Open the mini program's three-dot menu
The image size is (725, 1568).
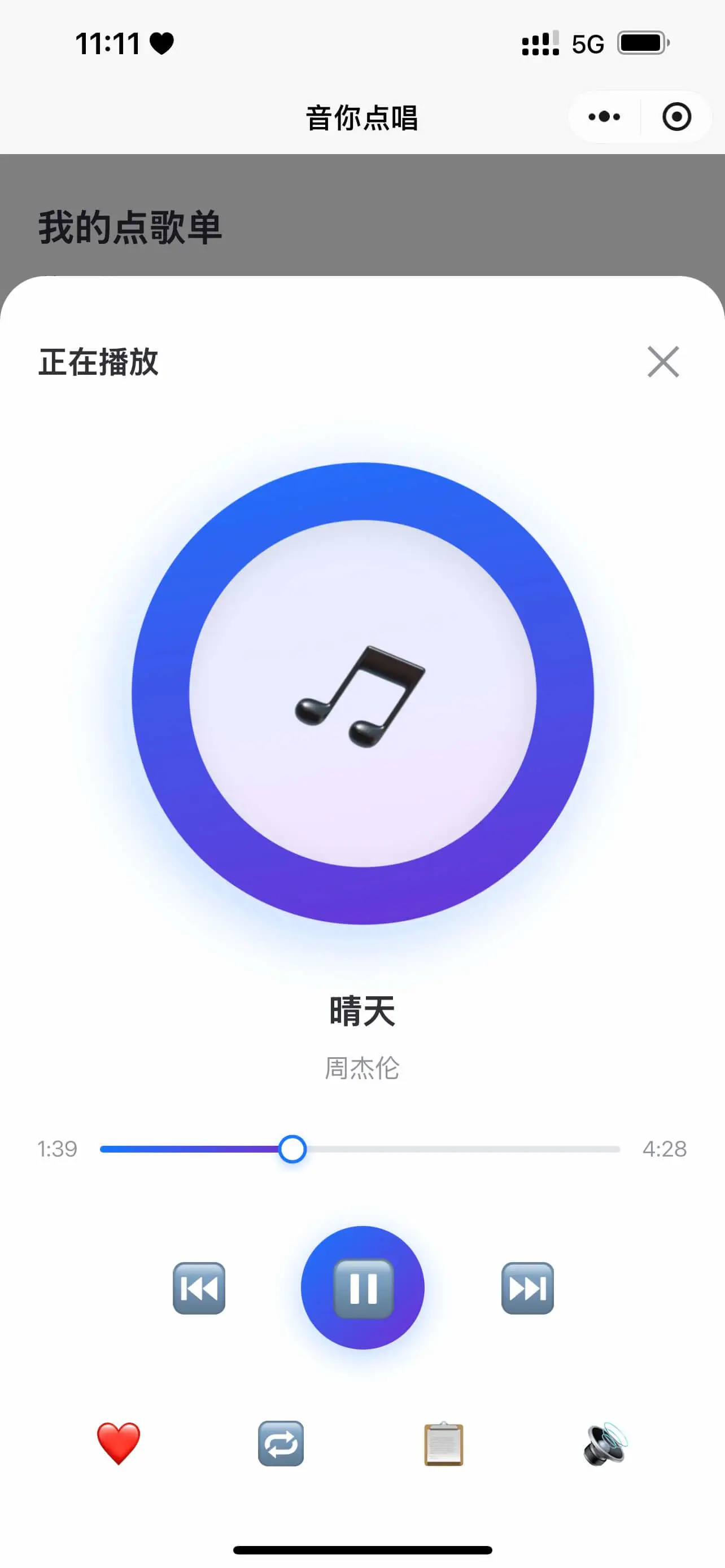click(x=605, y=117)
